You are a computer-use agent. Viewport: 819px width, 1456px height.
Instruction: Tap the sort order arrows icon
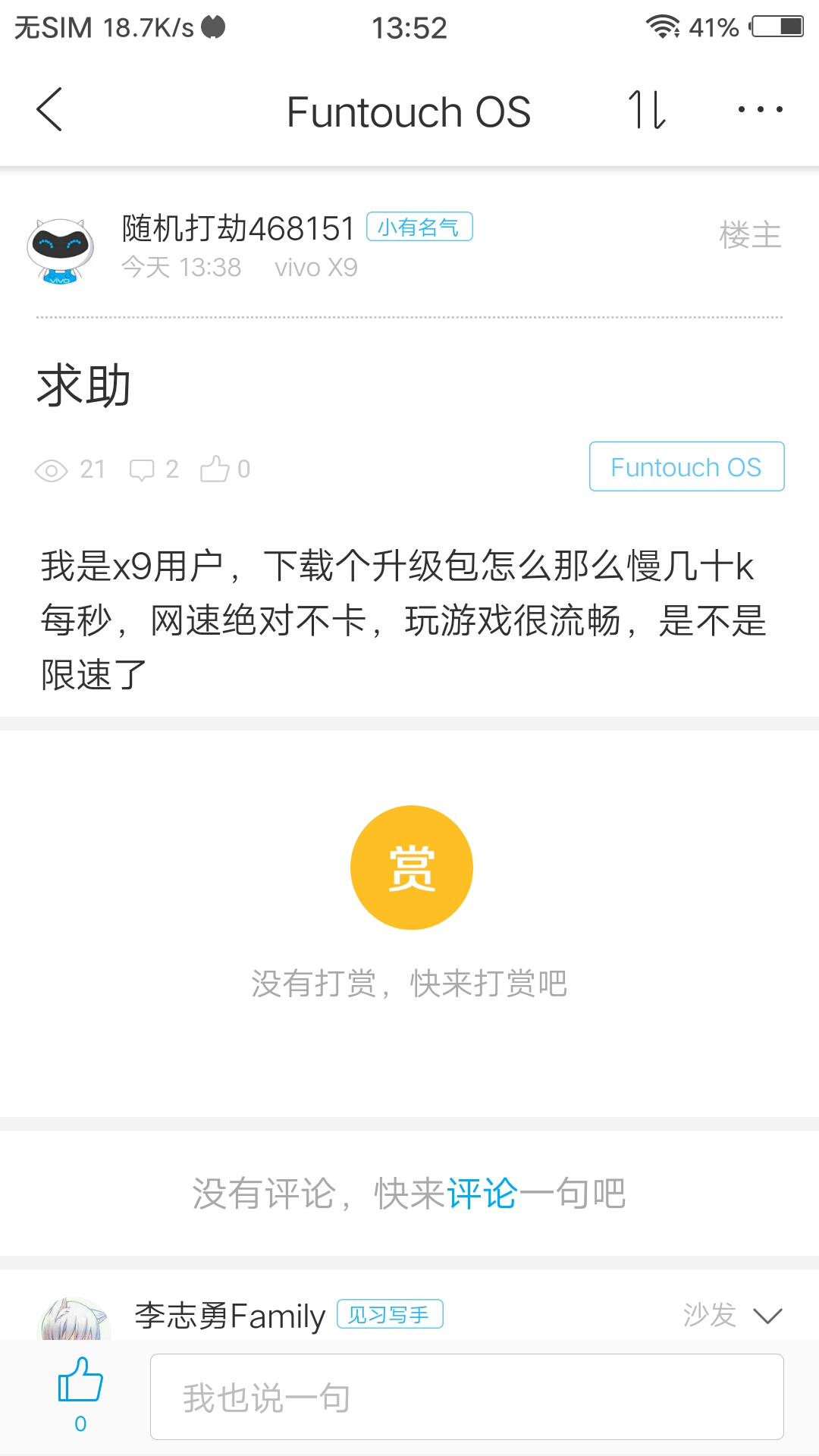coord(647,110)
